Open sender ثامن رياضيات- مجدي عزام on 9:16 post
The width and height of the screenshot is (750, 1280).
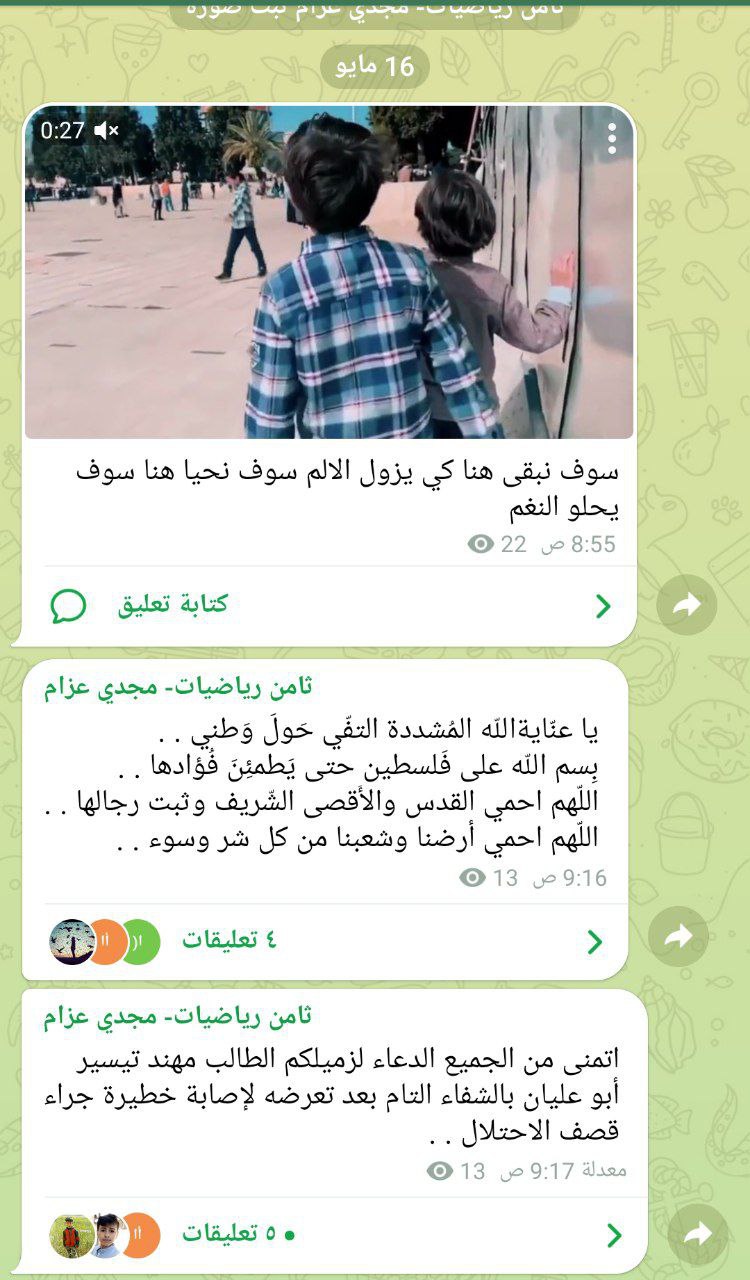(178, 686)
